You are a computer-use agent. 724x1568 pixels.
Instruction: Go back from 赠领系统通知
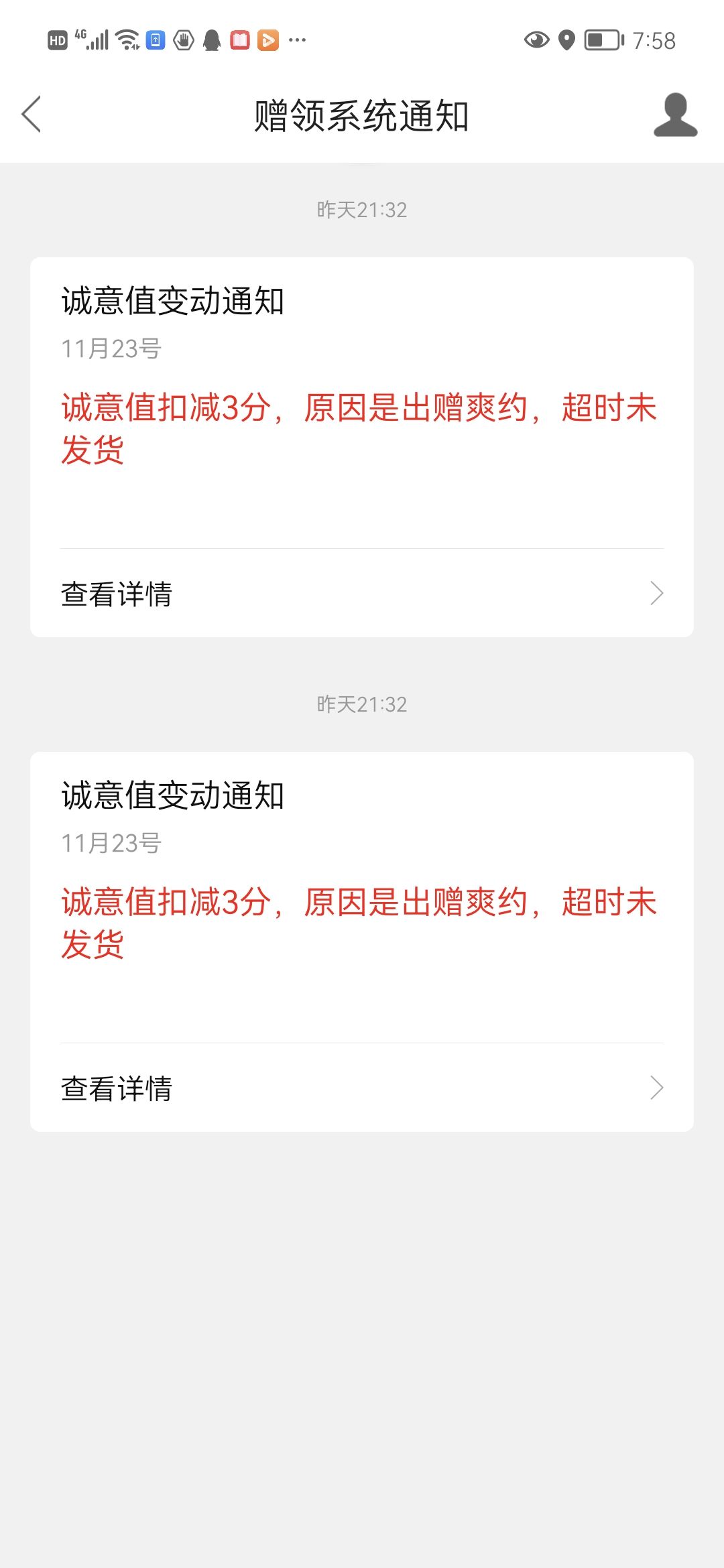tap(32, 114)
